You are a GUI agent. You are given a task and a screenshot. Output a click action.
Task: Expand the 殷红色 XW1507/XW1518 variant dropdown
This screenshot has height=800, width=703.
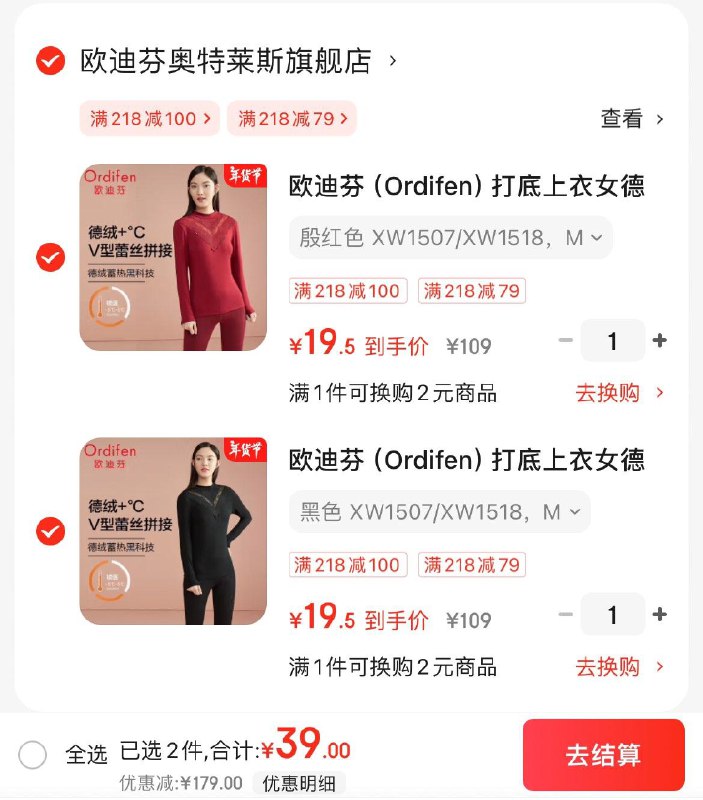450,238
